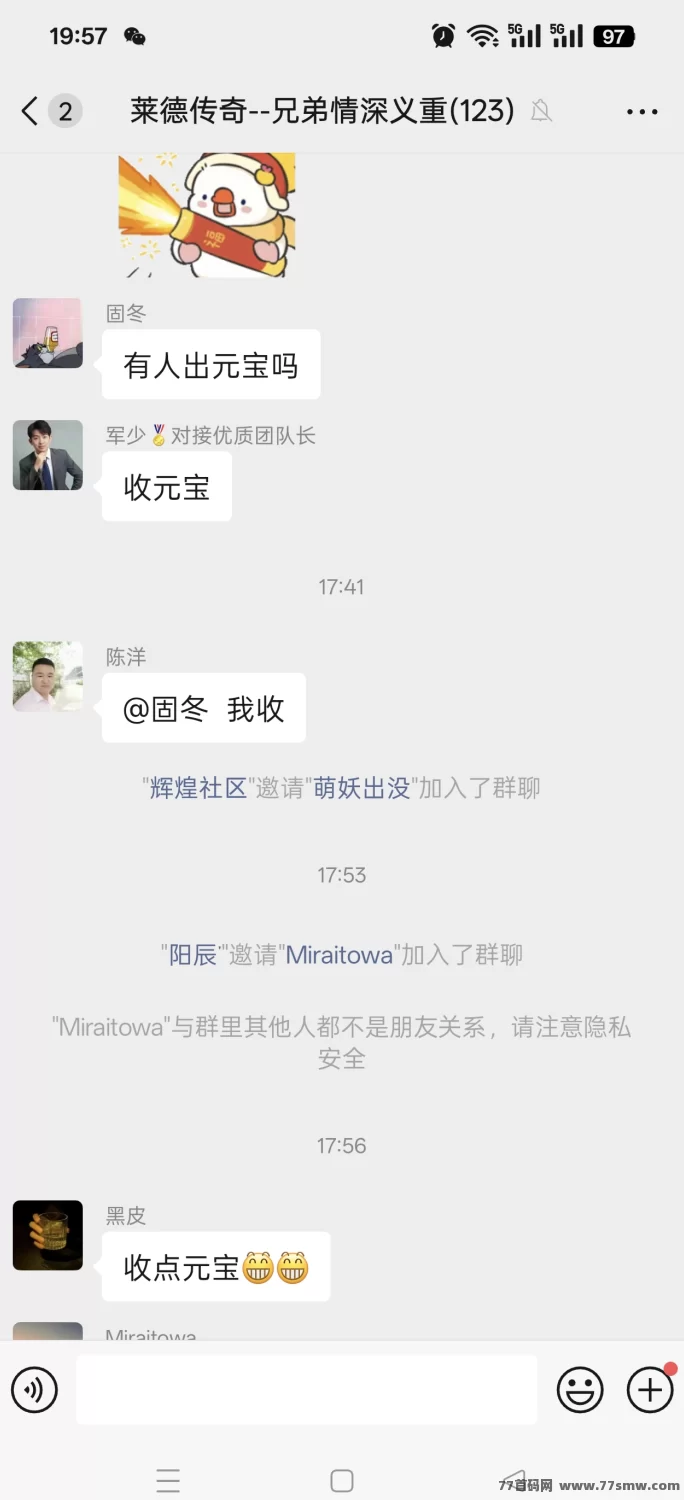Open Miraitowa link in the invite notice
Viewport: 684px width, 1500px height.
tap(340, 955)
